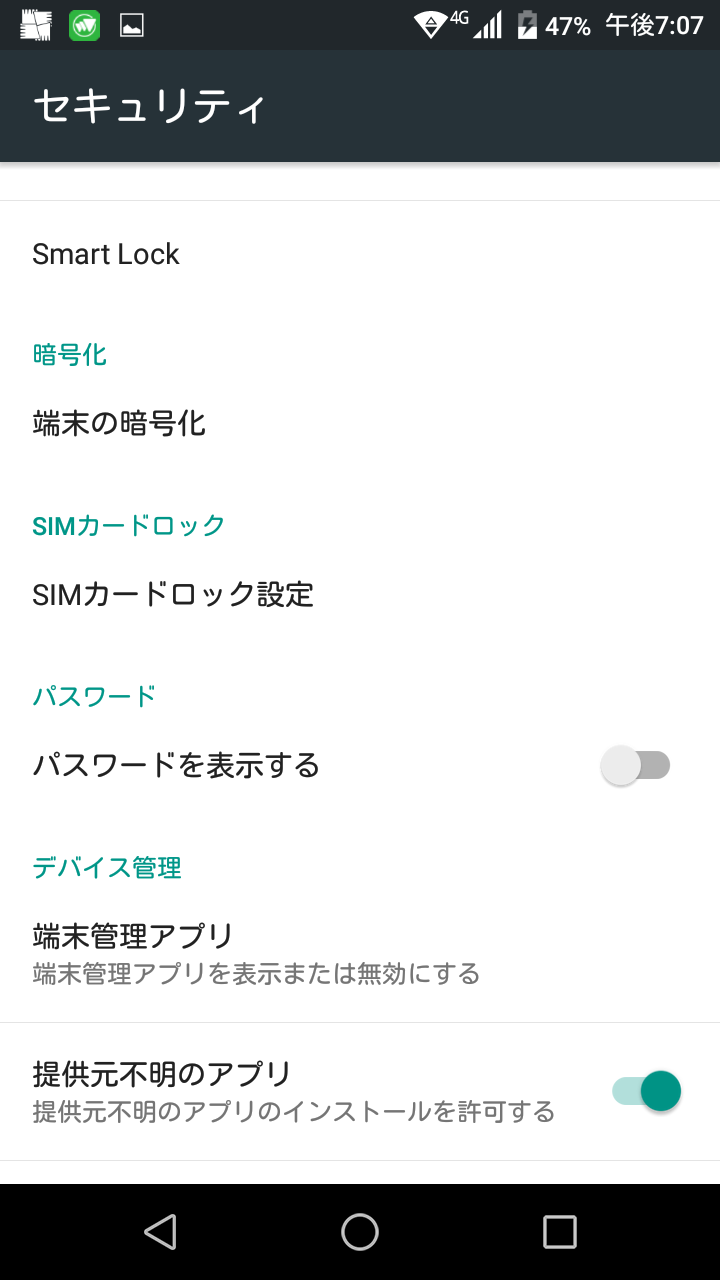
Task: Open 端末の暗号化 option
Action: tap(360, 424)
